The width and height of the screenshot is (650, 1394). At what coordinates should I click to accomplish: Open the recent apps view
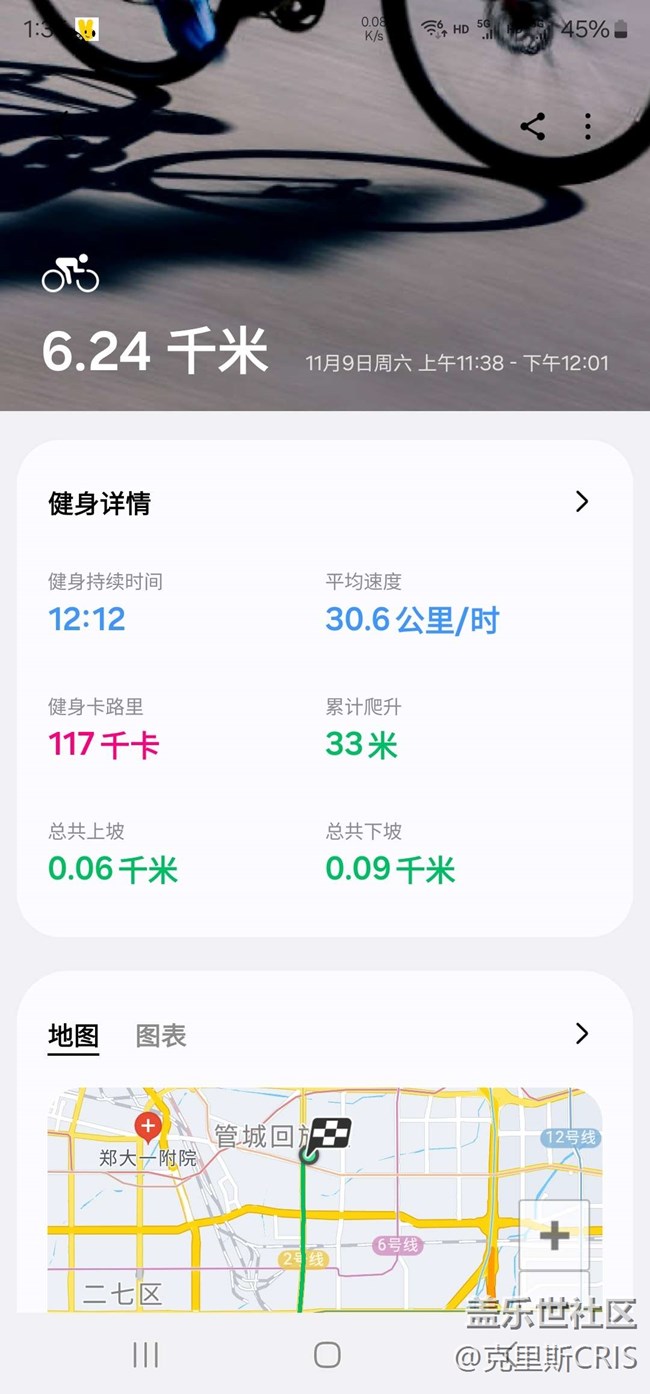[x=146, y=1354]
